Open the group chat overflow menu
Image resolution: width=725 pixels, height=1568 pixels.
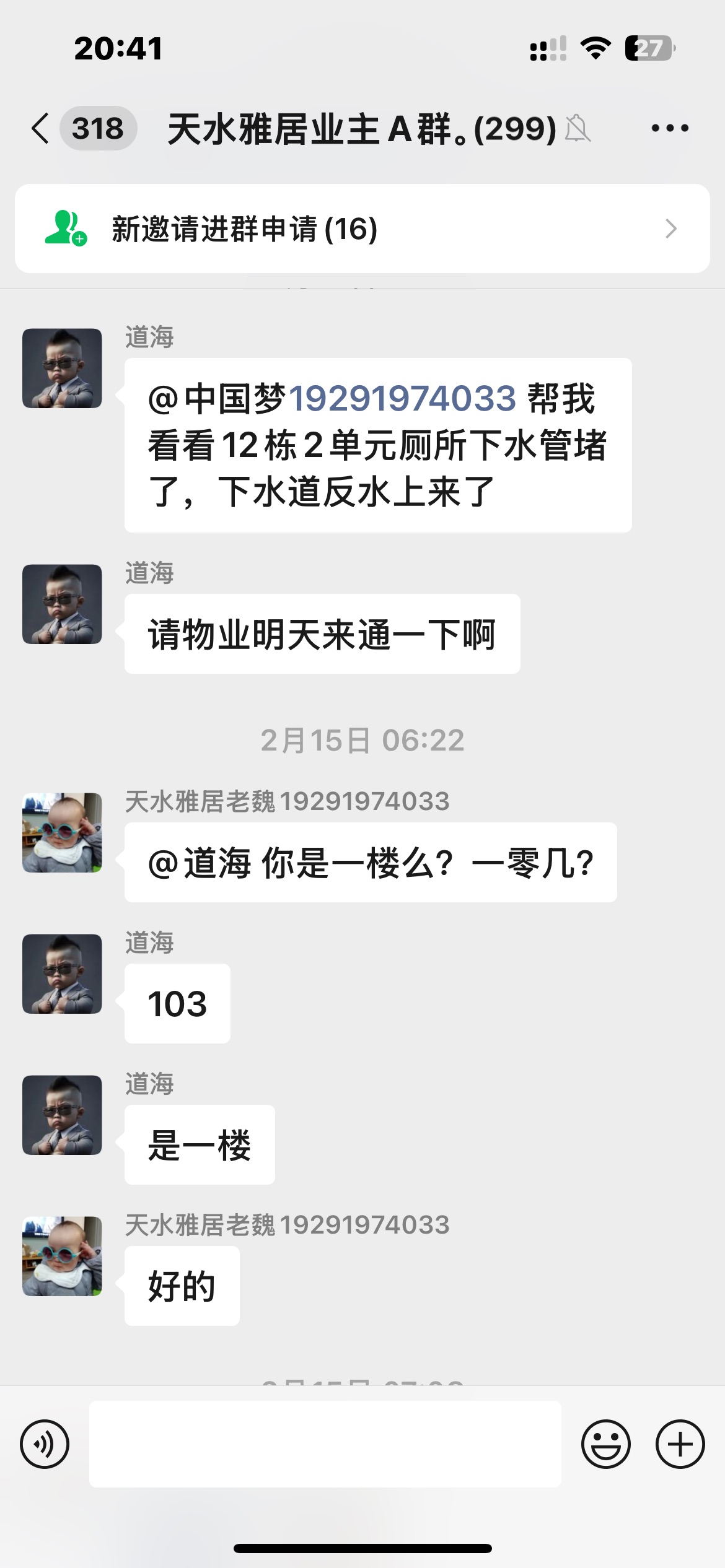pyautogui.click(x=670, y=129)
